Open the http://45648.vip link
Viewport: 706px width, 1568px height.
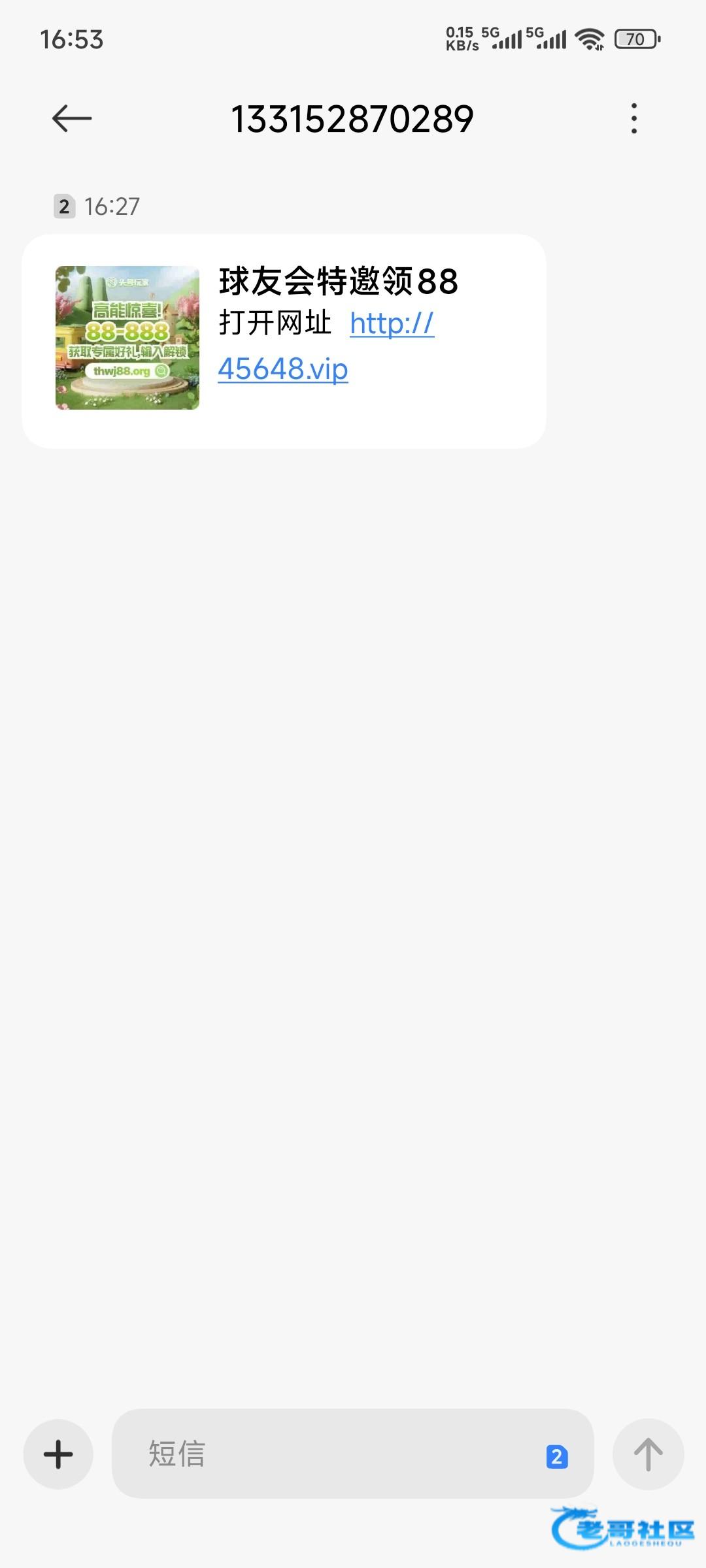[x=283, y=368]
